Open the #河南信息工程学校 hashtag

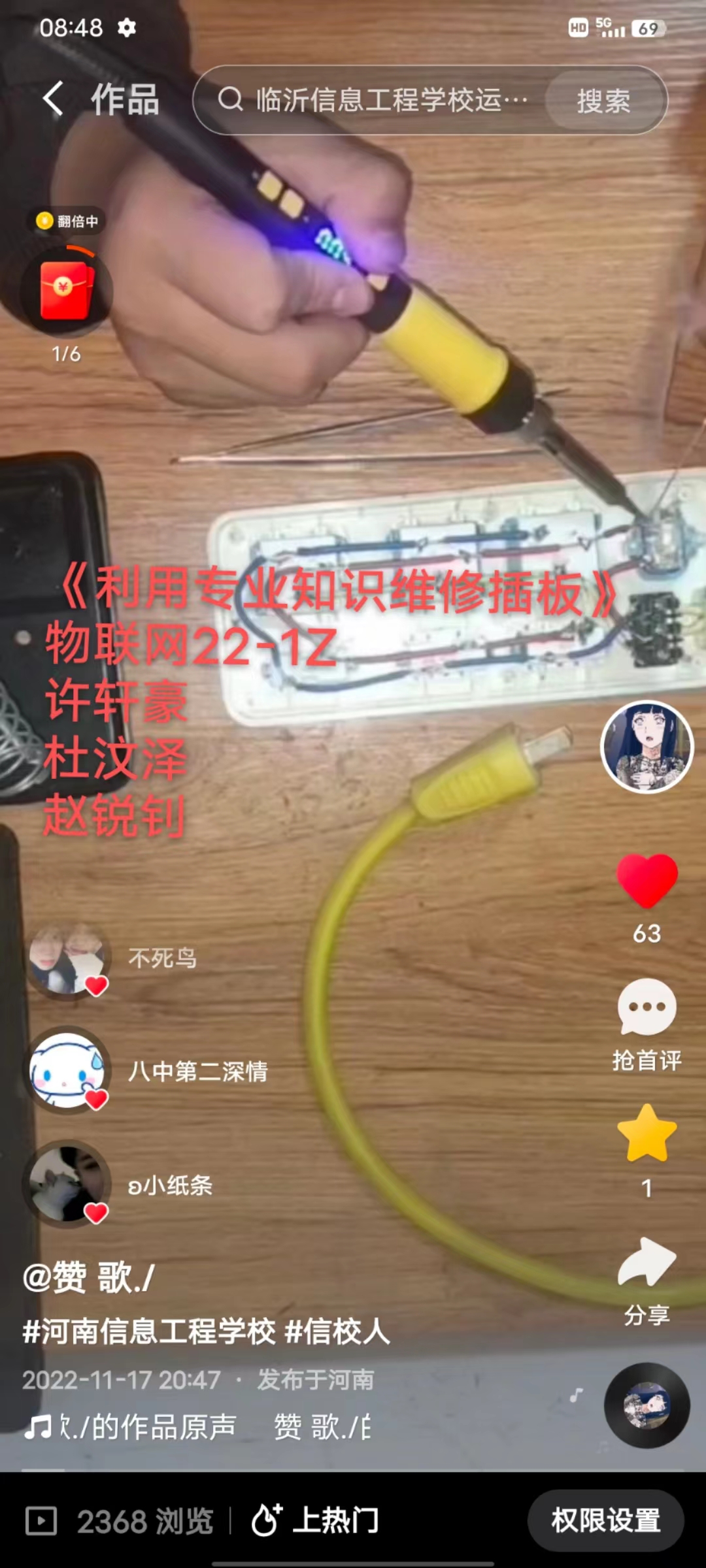[x=149, y=1331]
